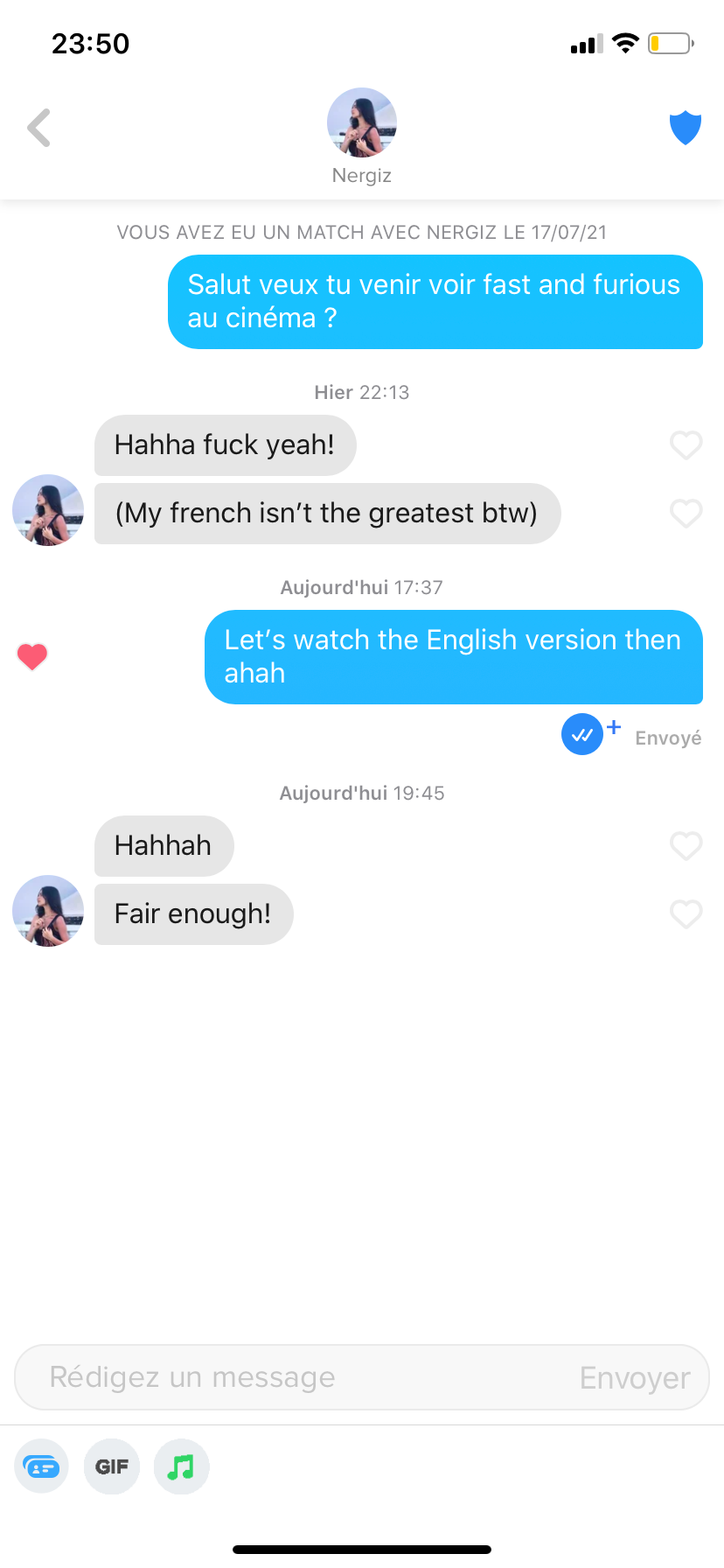This screenshot has height=1568, width=724.
Task: Open the GIF picker
Action: (x=112, y=1466)
